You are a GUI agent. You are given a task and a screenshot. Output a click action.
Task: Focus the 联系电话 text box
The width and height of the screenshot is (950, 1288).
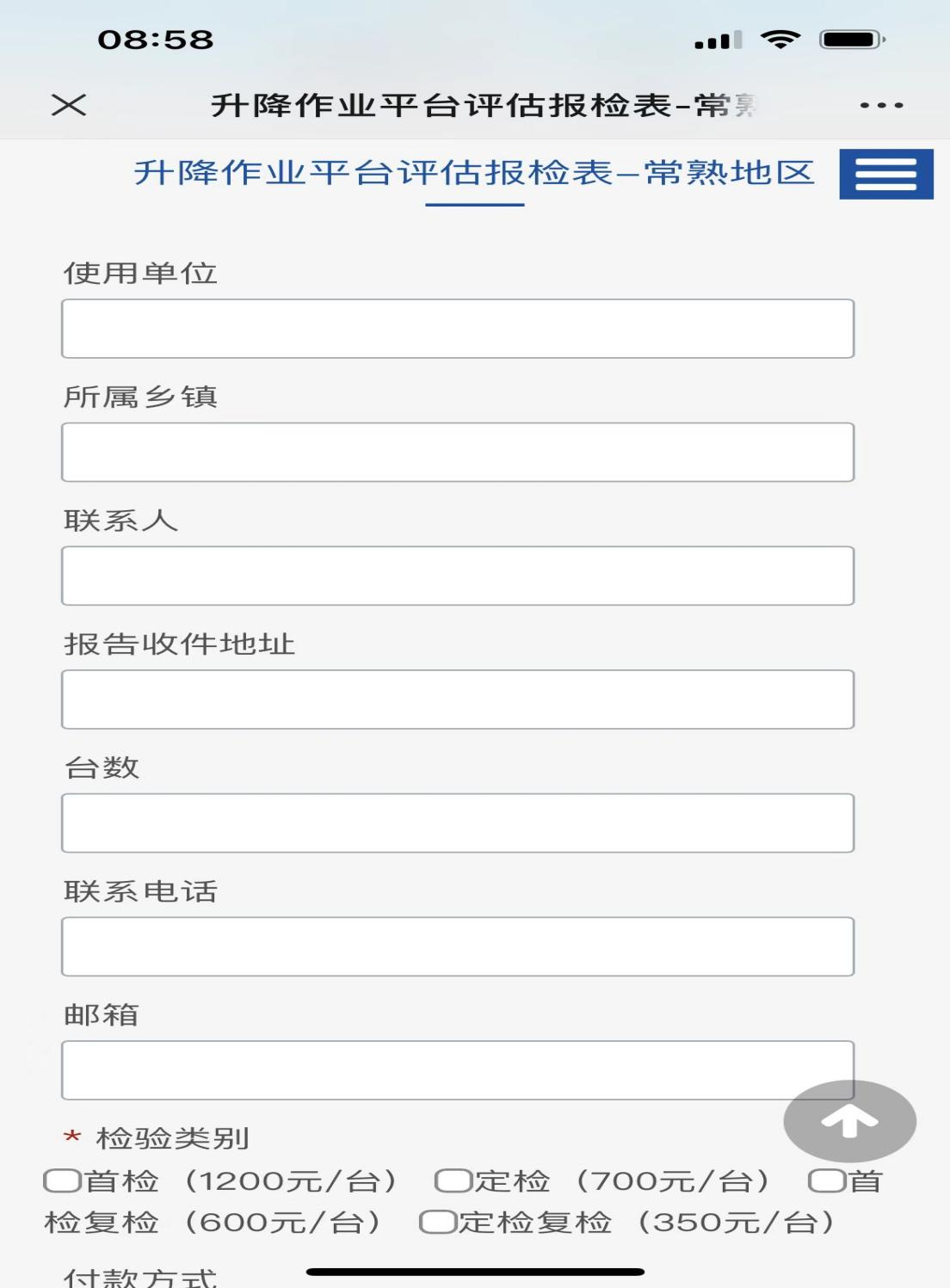point(457,946)
